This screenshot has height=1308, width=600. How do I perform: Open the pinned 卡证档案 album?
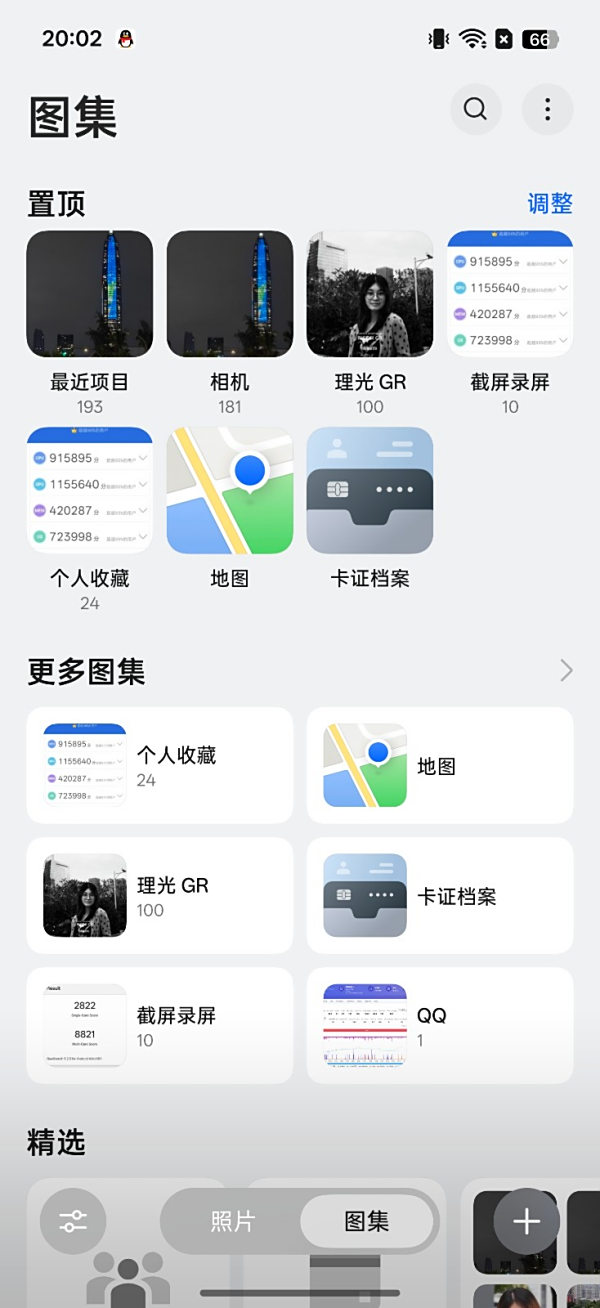pyautogui.click(x=370, y=490)
